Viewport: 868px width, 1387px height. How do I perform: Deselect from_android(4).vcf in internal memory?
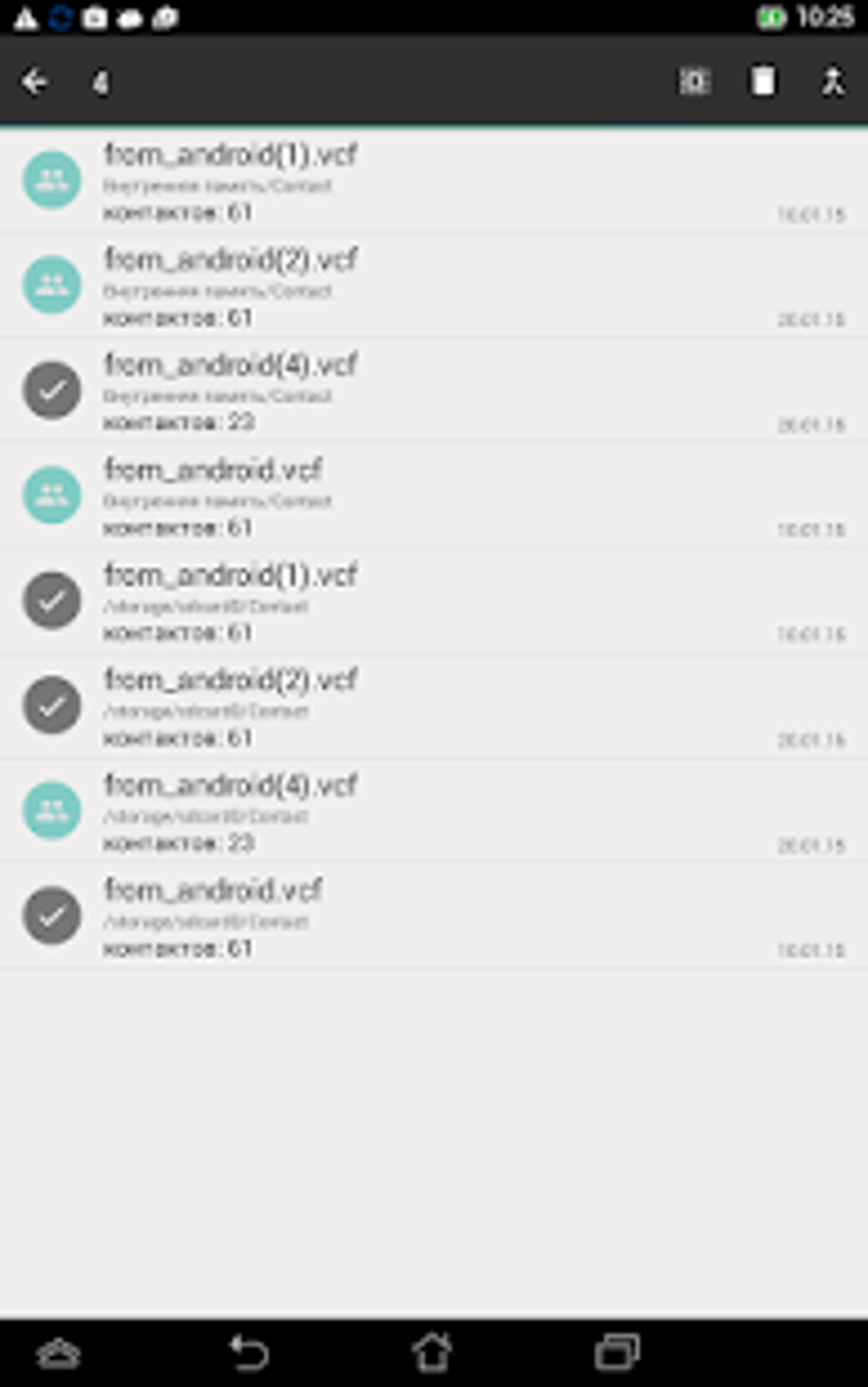(x=52, y=391)
